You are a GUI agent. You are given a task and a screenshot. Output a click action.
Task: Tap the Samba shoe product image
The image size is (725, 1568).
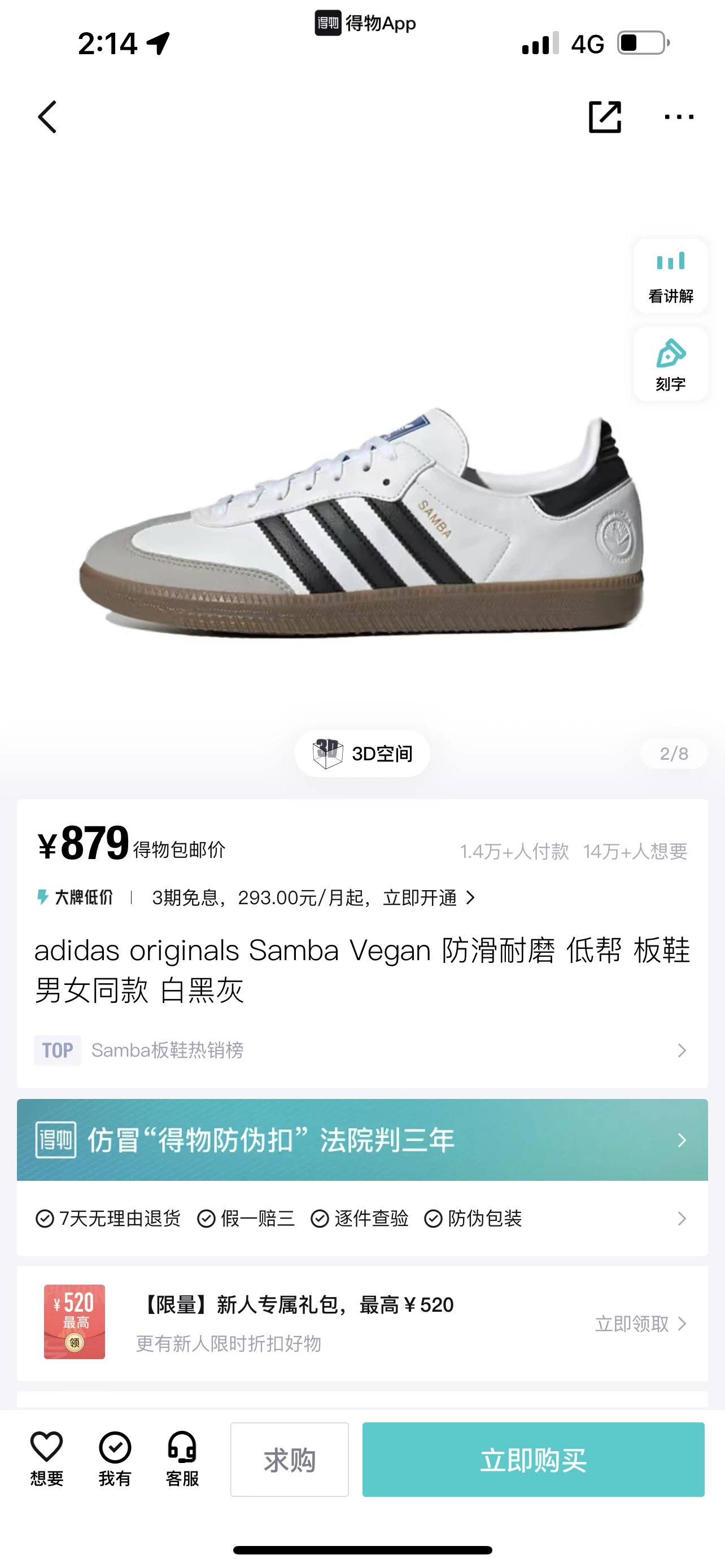[x=362, y=523]
